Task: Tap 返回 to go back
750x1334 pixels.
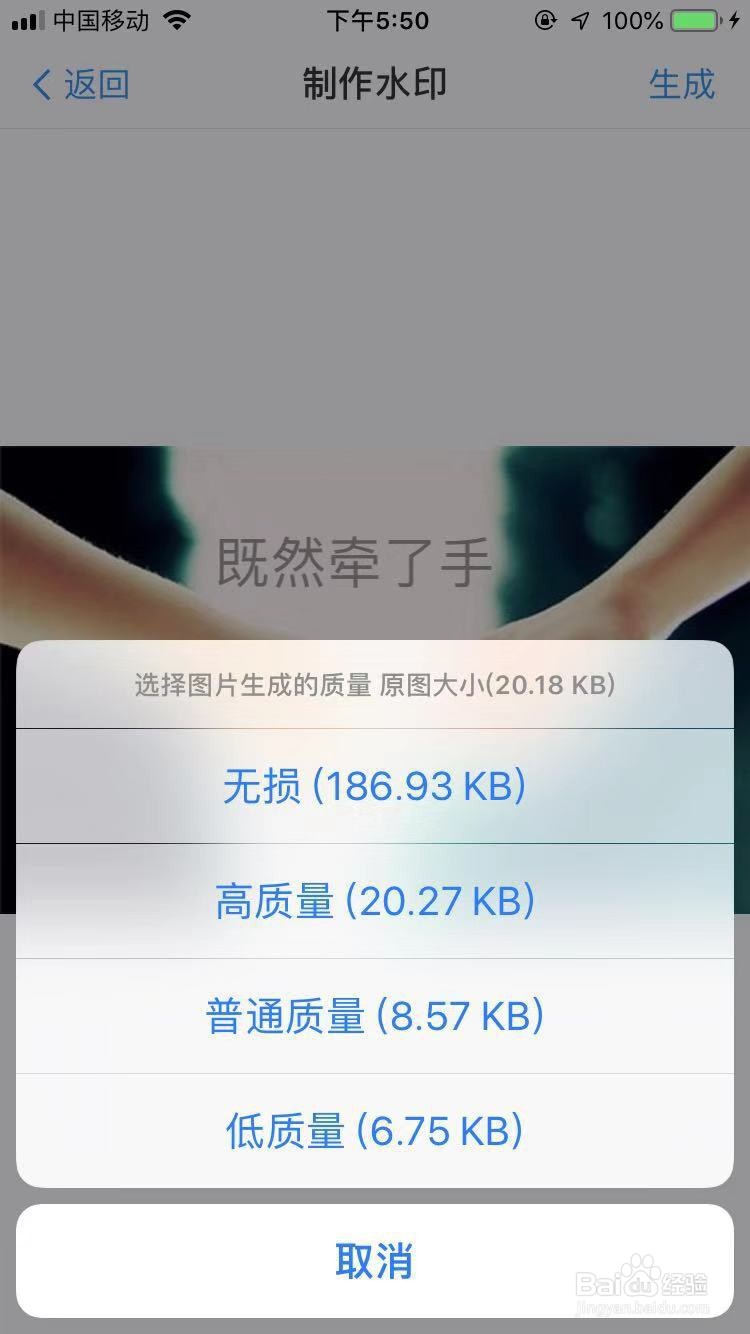Action: [95, 85]
